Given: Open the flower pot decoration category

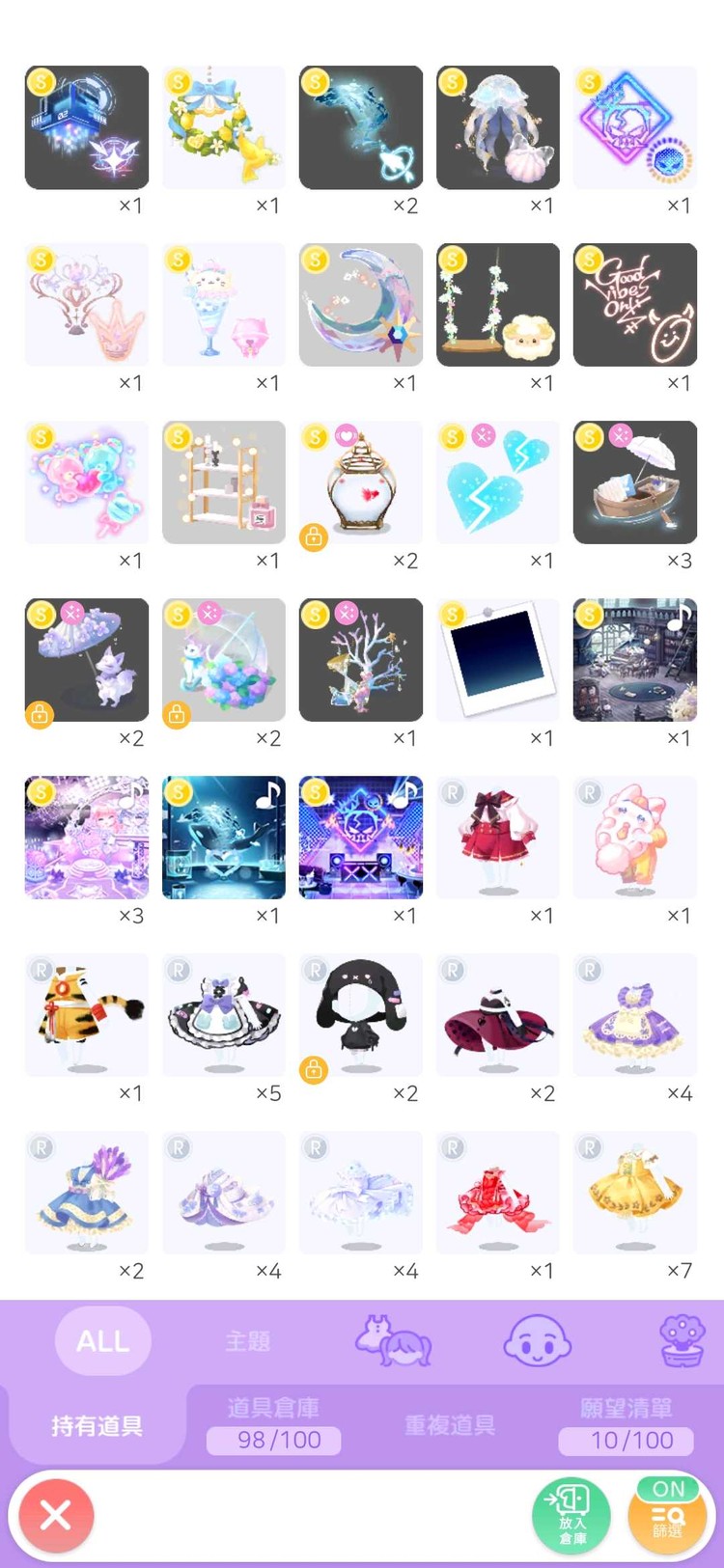Looking at the screenshot, I should (682, 1340).
